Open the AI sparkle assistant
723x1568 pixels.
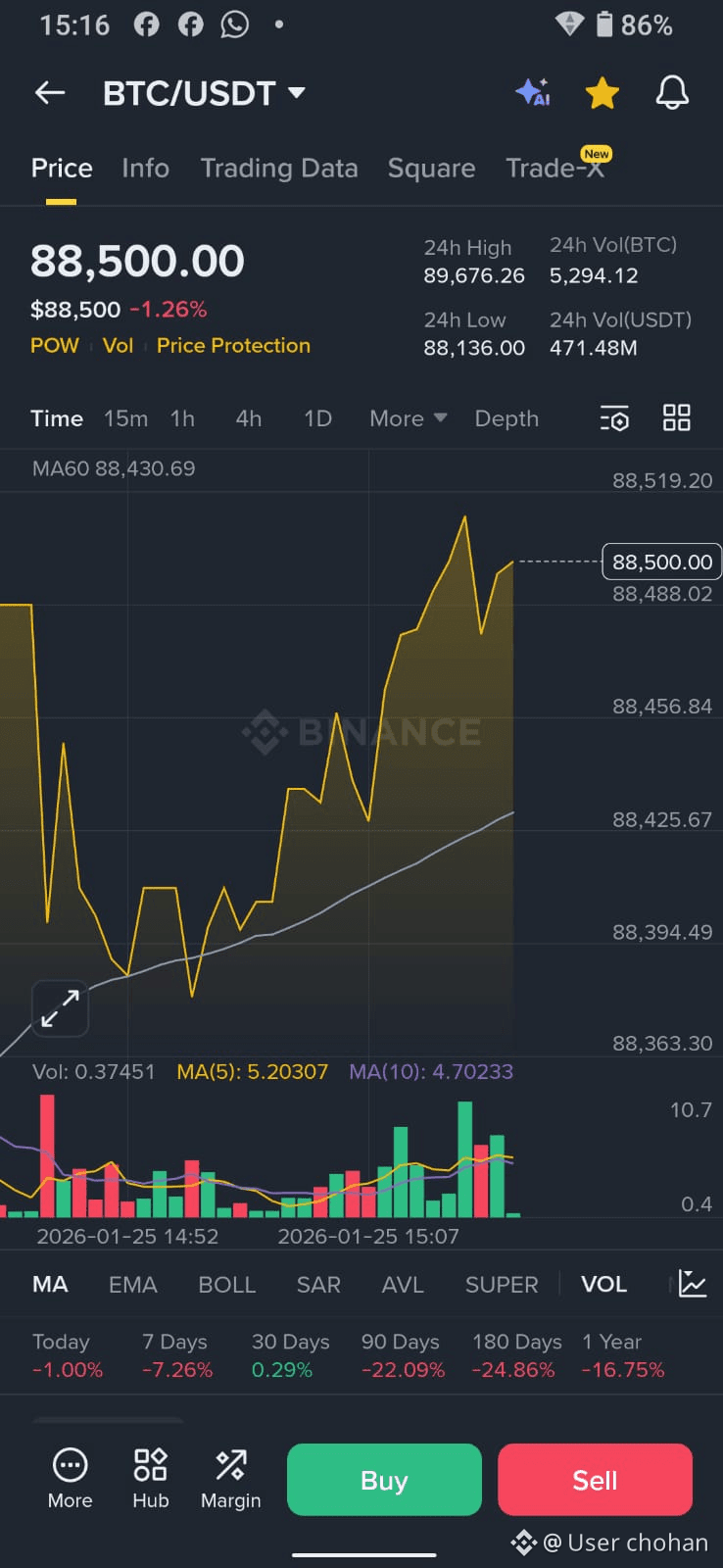[533, 93]
